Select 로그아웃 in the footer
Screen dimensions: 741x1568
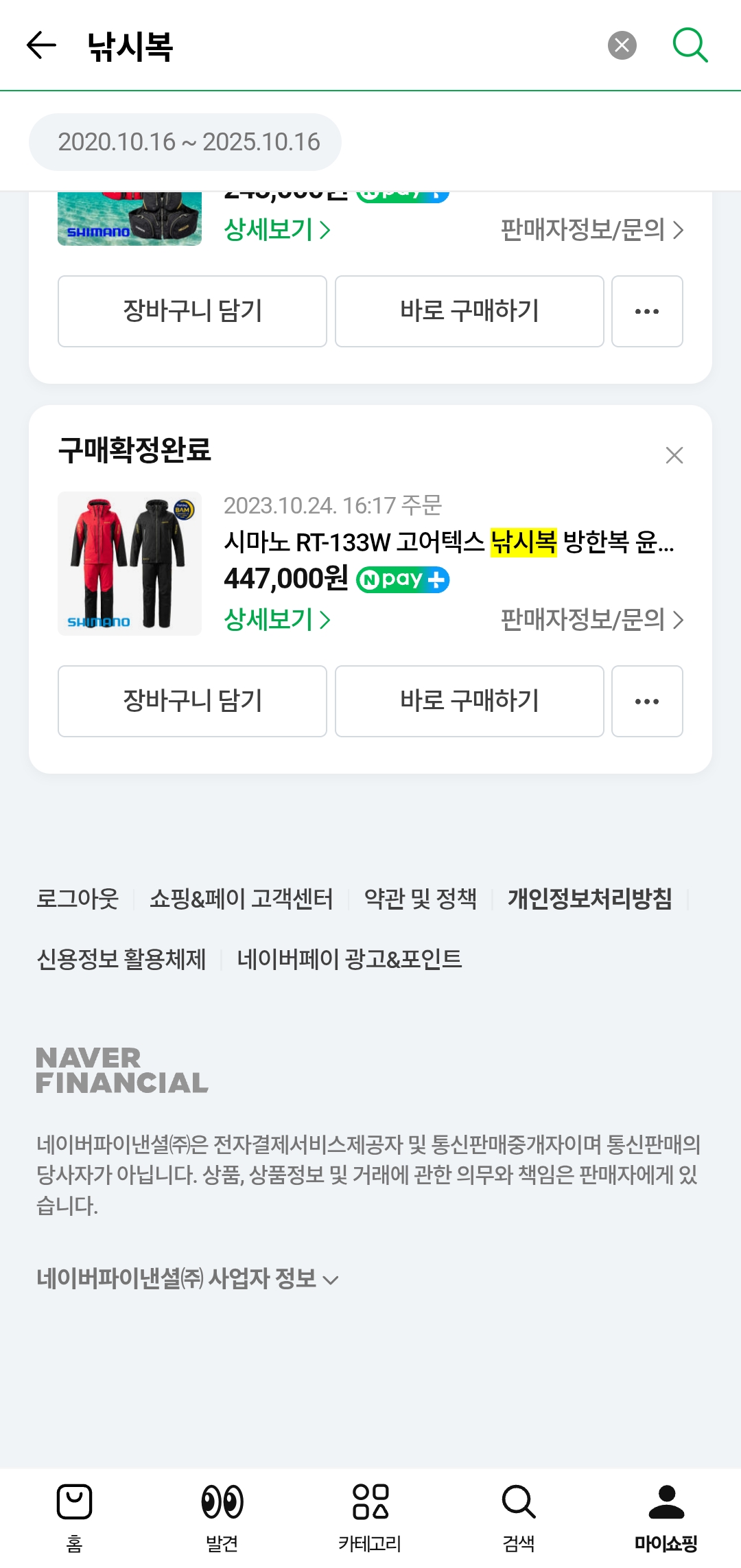[x=78, y=899]
